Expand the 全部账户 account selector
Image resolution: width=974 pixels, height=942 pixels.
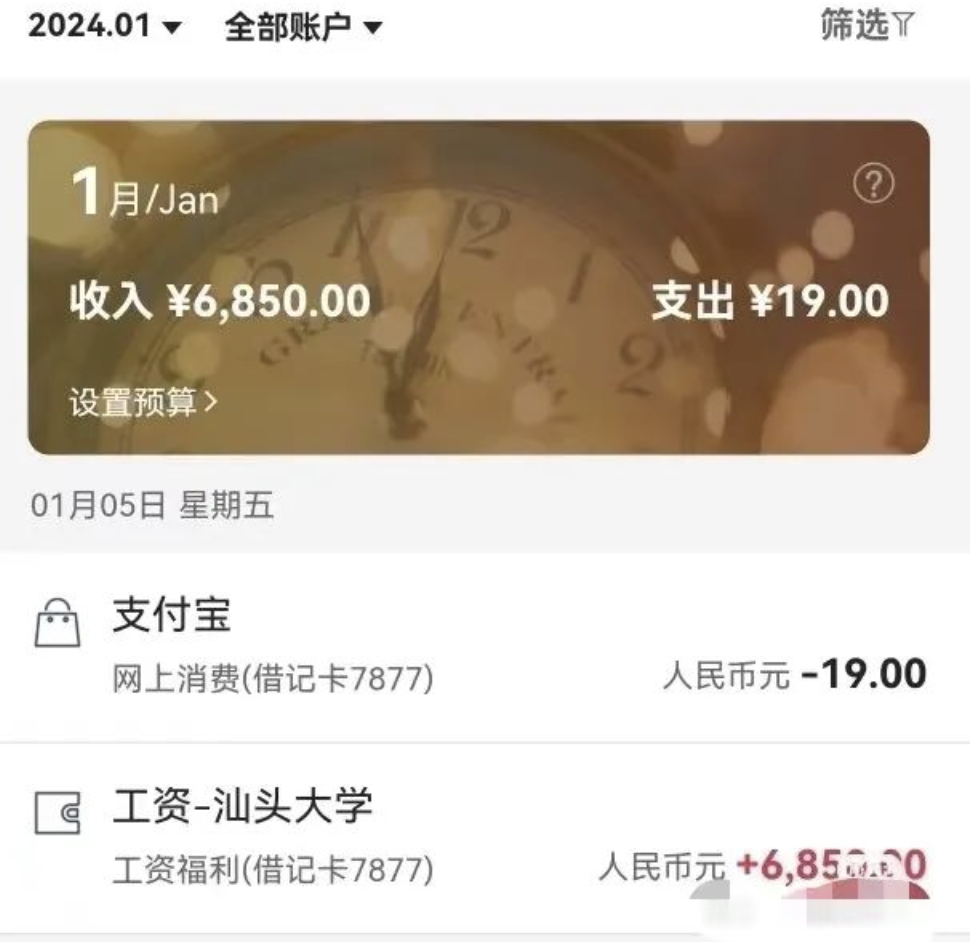[303, 28]
